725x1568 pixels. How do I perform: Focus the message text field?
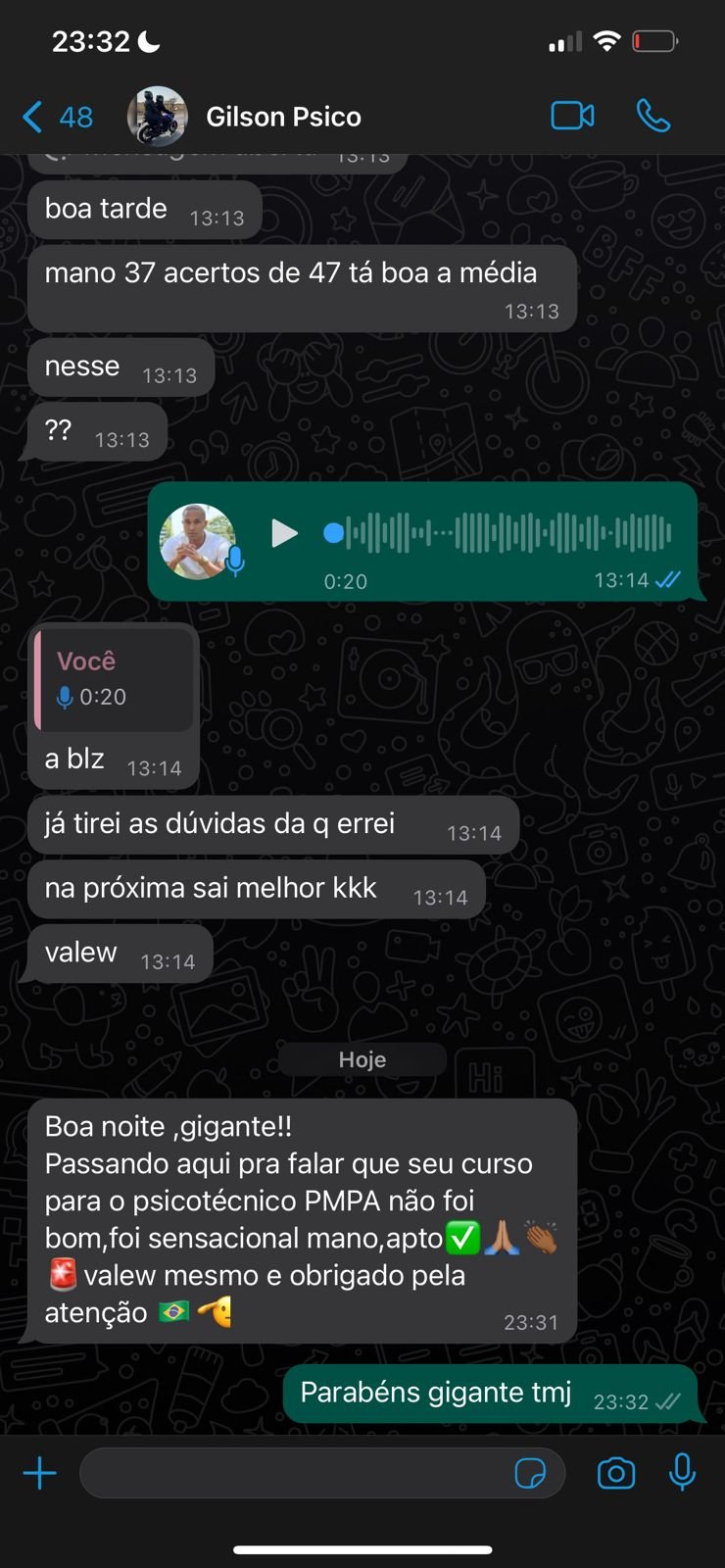294,1473
